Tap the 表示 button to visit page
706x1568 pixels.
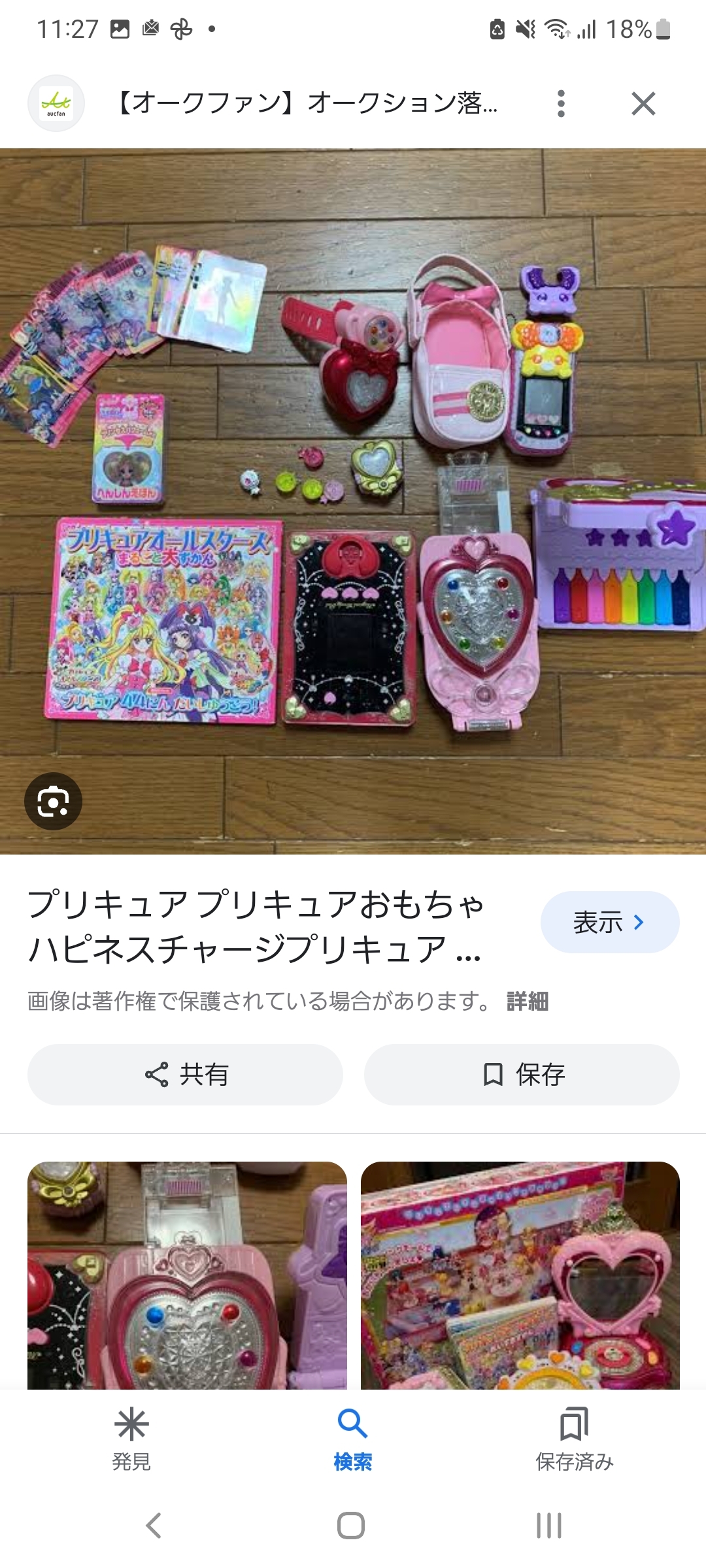(x=609, y=922)
